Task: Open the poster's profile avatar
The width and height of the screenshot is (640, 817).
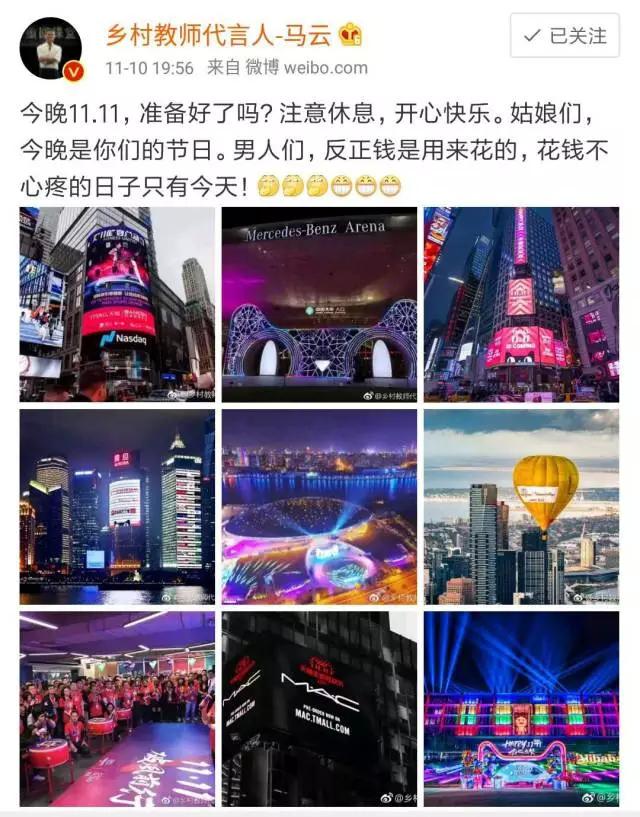Action: [51, 48]
